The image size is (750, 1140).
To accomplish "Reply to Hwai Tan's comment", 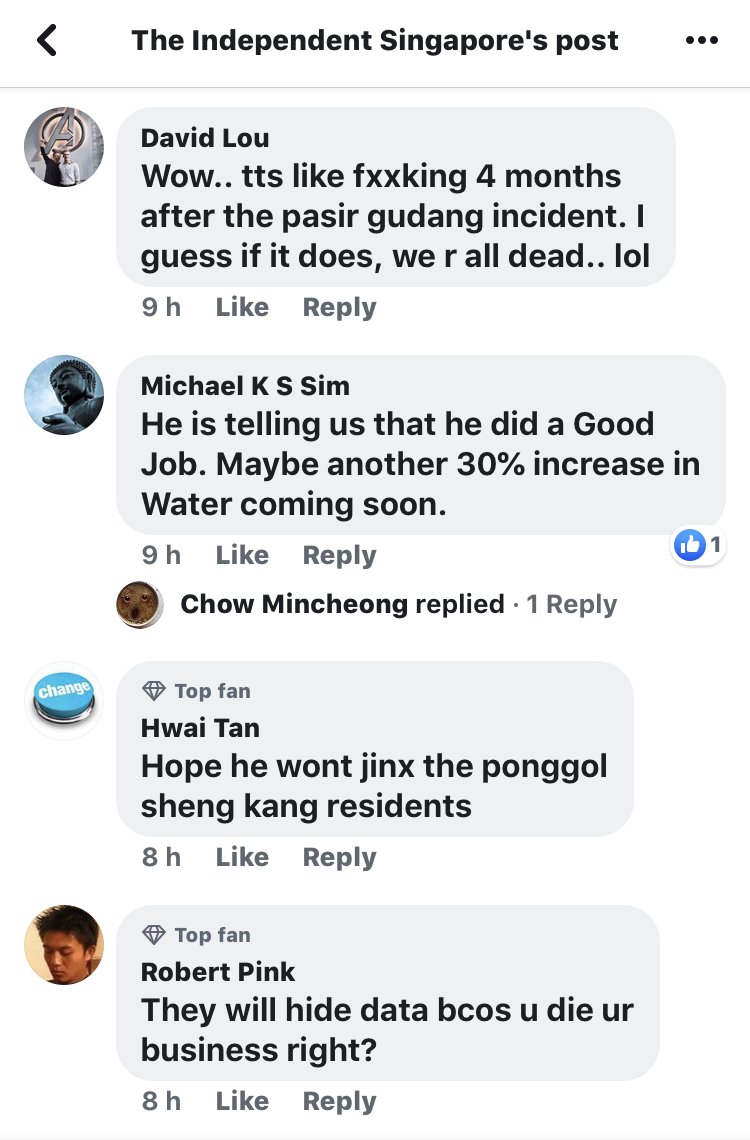I will click(339, 857).
